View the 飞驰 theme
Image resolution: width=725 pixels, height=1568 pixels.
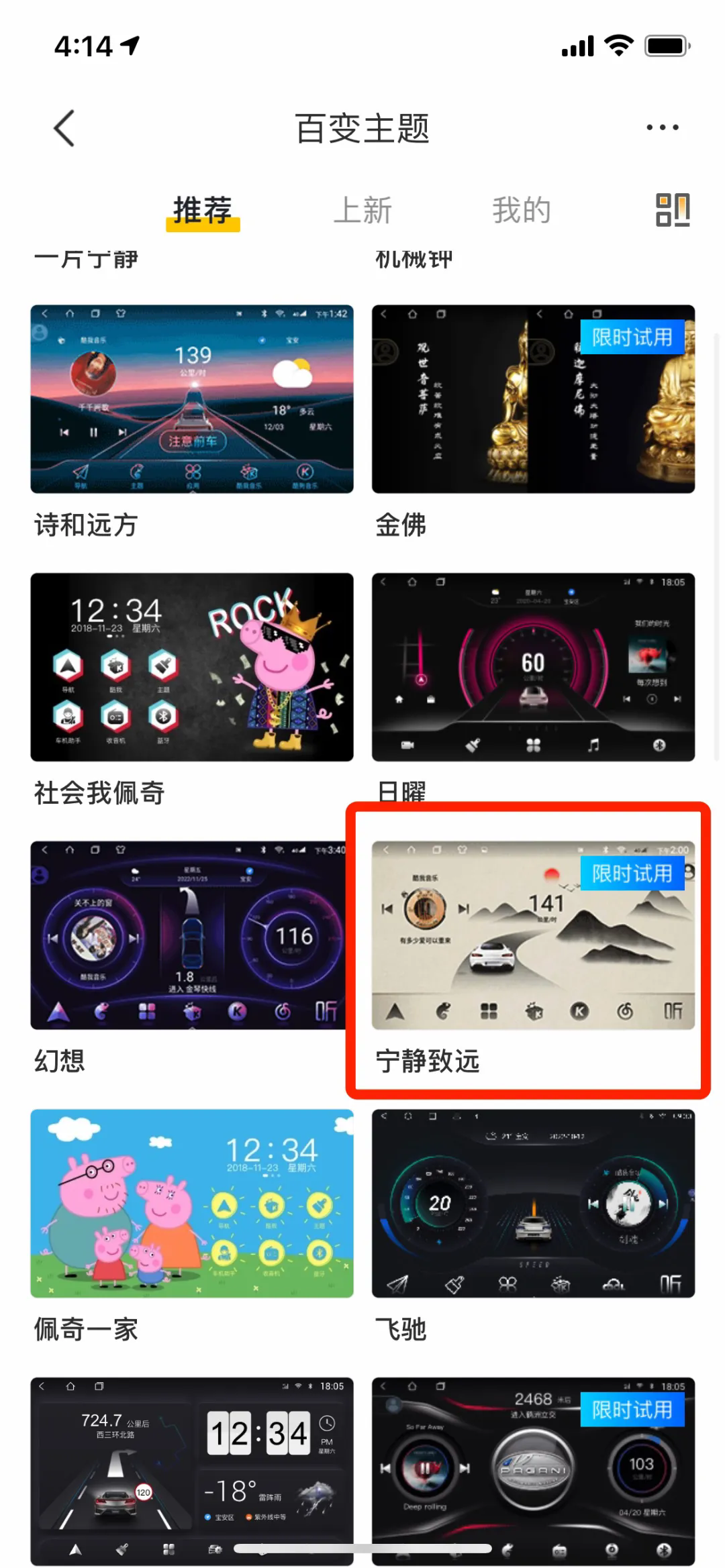[x=533, y=1203]
